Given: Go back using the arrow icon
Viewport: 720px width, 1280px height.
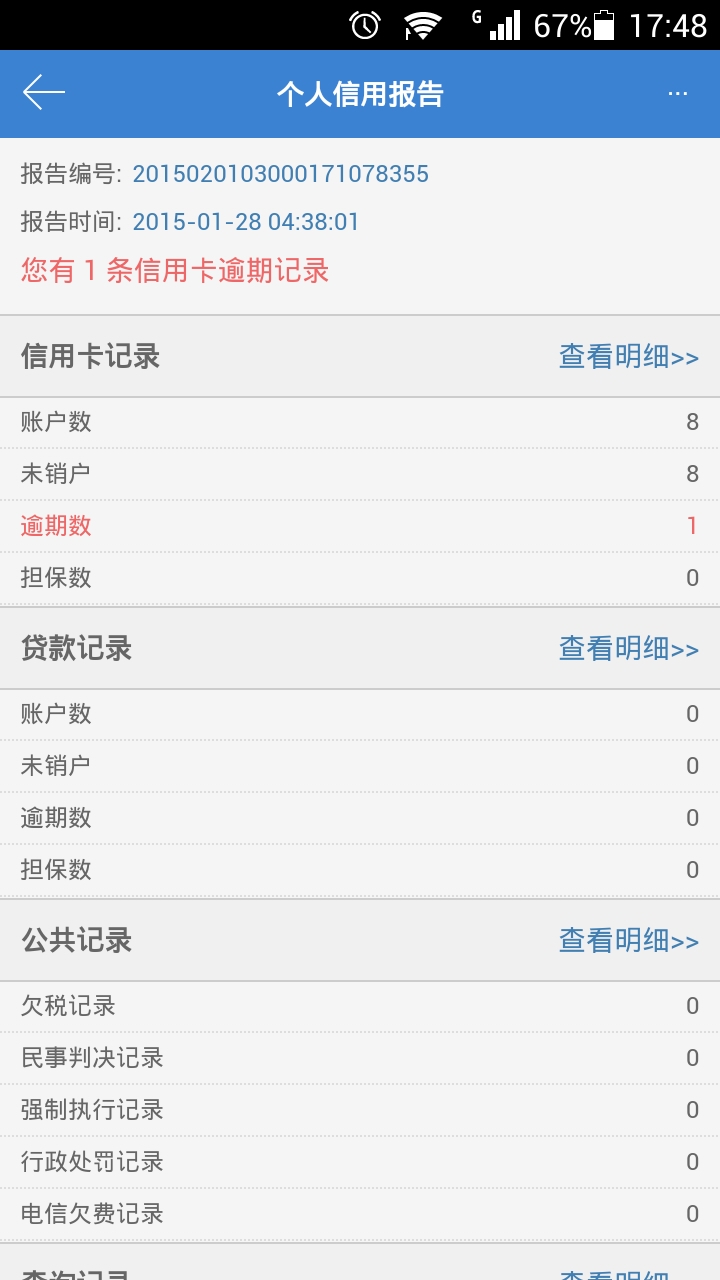Looking at the screenshot, I should click(44, 93).
